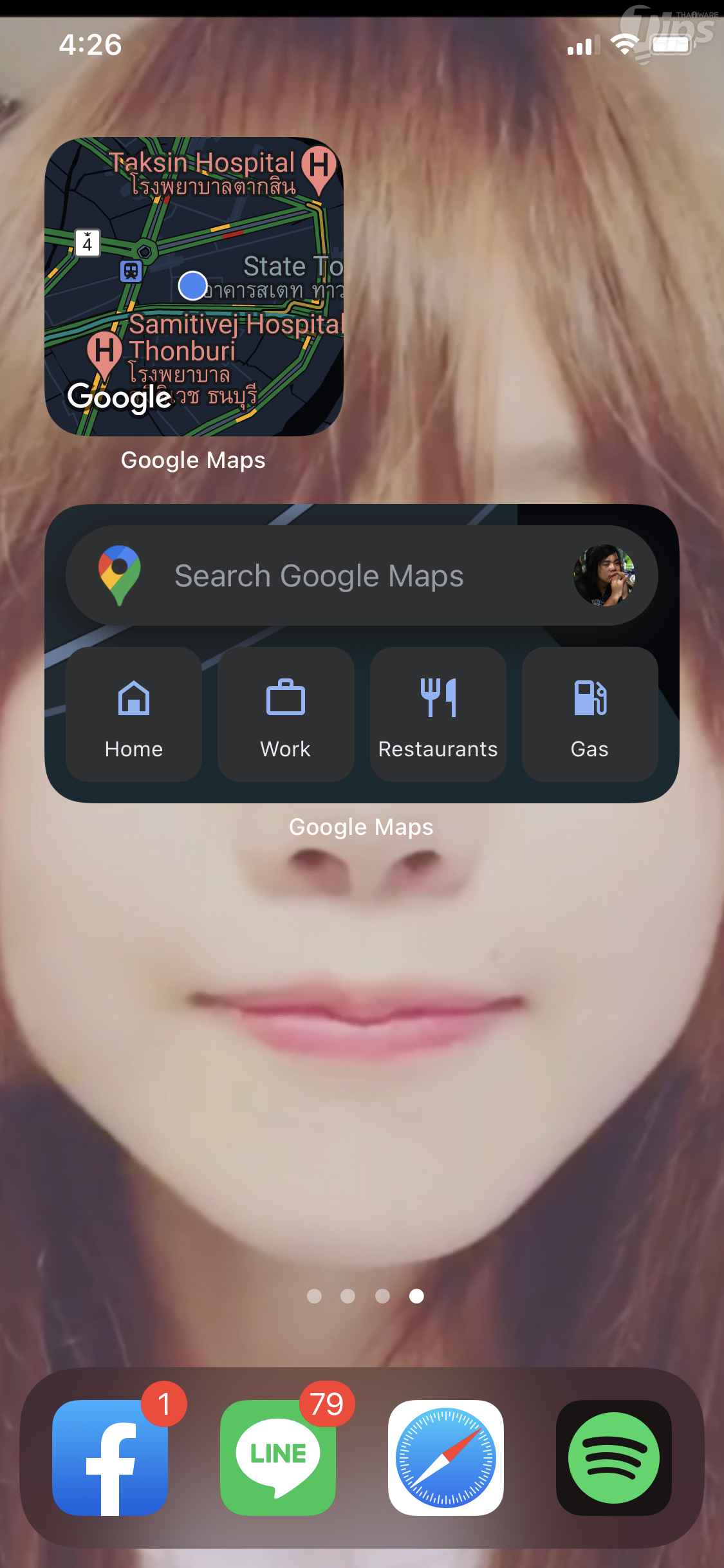The height and width of the screenshot is (1568, 724).
Task: Tap the home screen page indicator dots
Action: [365, 1296]
